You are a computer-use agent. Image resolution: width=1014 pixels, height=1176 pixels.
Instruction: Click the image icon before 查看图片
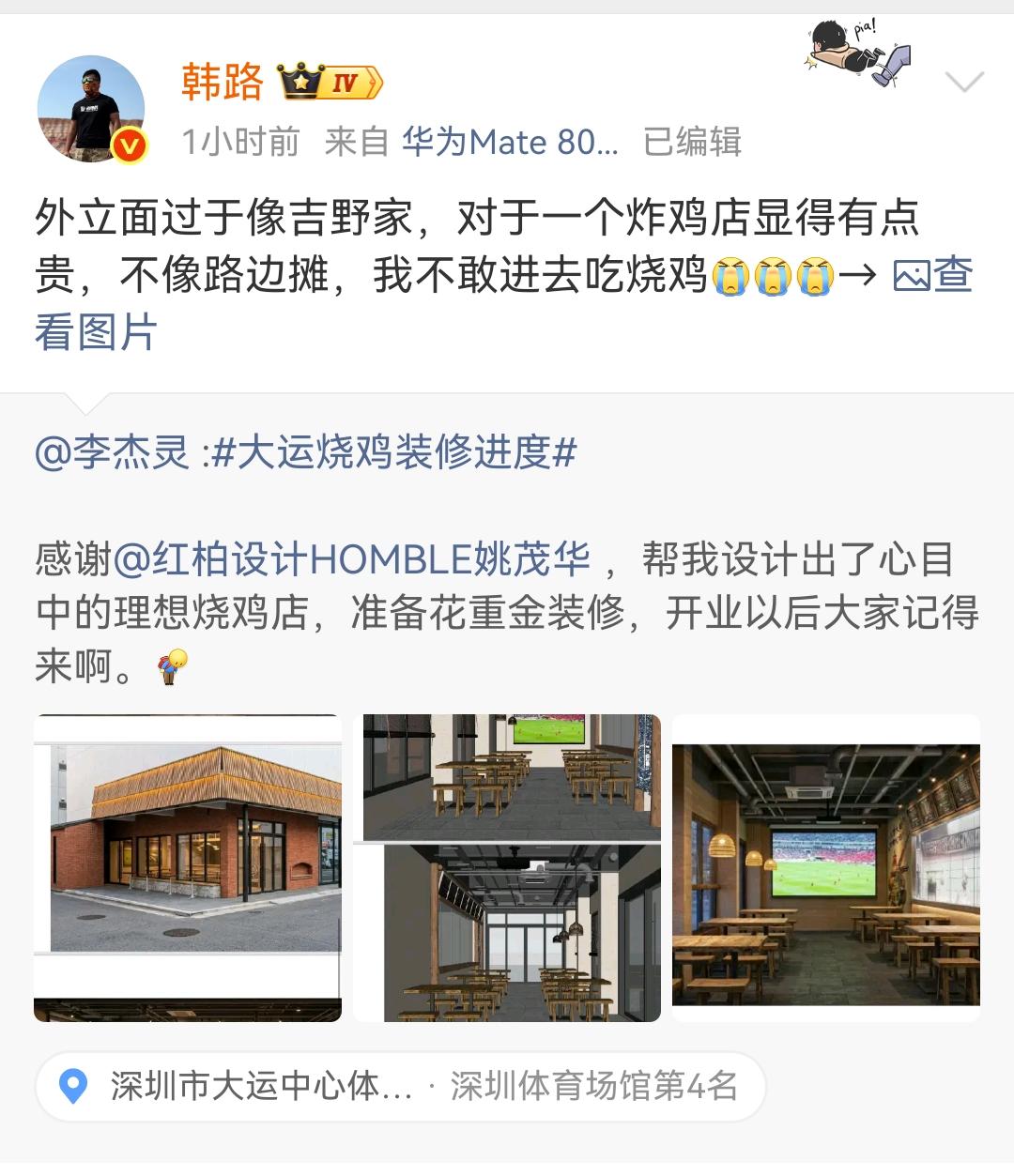pyautogui.click(x=913, y=277)
